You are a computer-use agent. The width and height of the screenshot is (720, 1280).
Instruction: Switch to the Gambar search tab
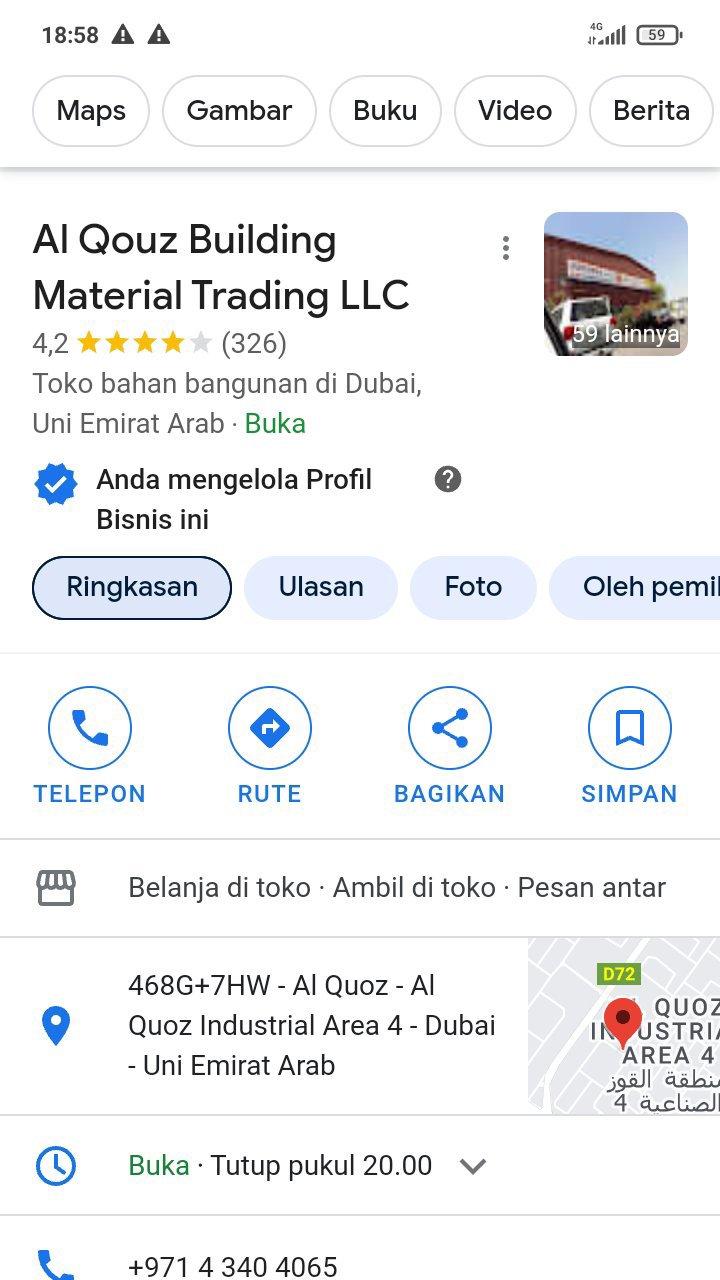pos(239,111)
